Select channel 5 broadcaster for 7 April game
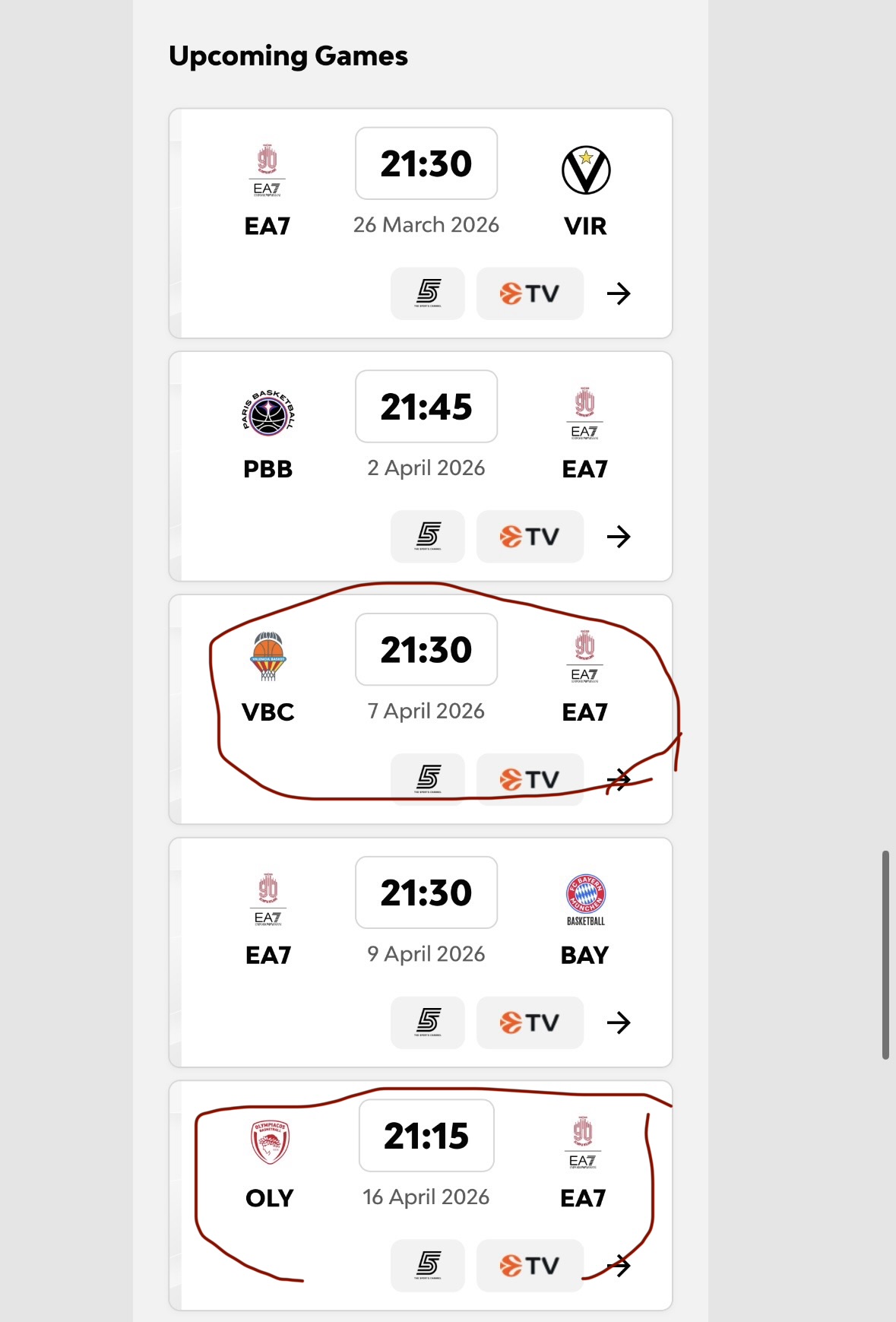The height and width of the screenshot is (1322, 896). (x=428, y=779)
